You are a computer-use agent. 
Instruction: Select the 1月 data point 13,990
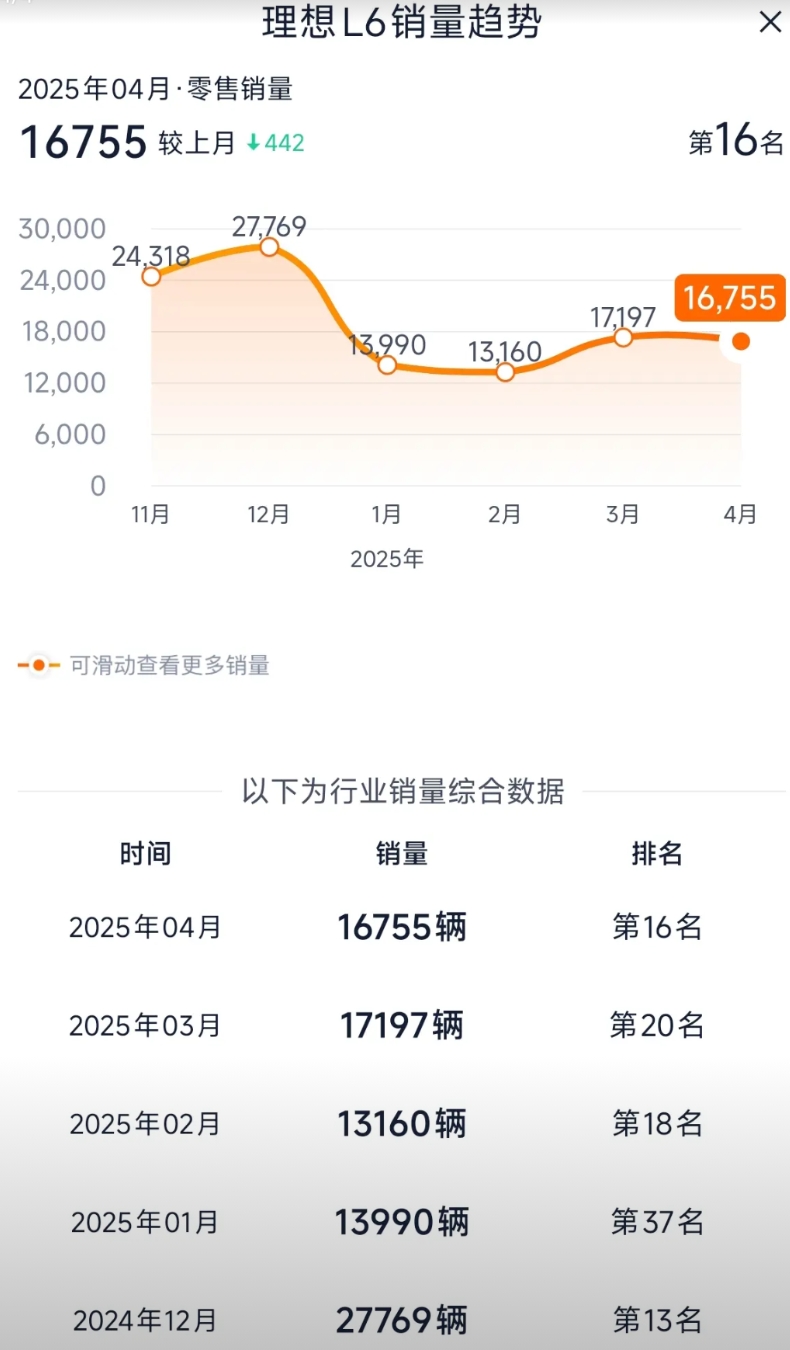387,365
